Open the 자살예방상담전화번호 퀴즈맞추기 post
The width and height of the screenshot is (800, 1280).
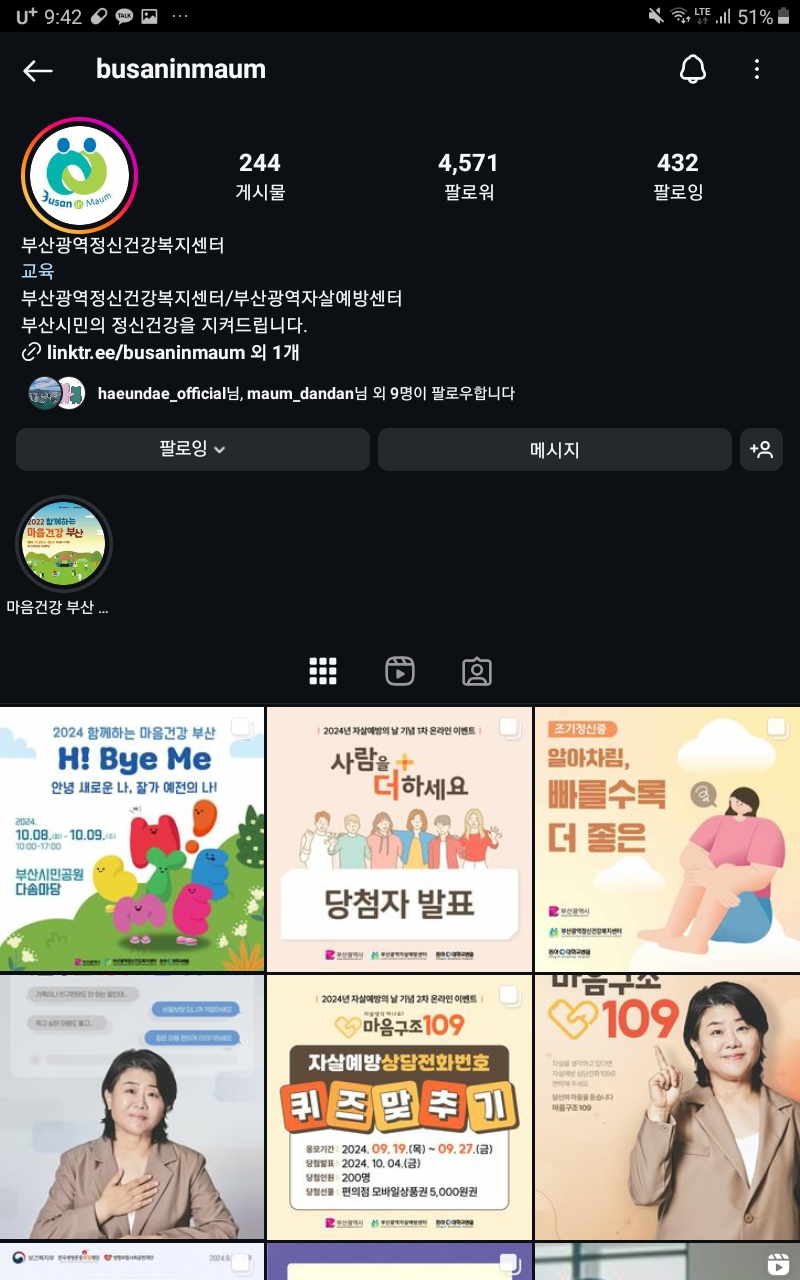coord(400,1107)
